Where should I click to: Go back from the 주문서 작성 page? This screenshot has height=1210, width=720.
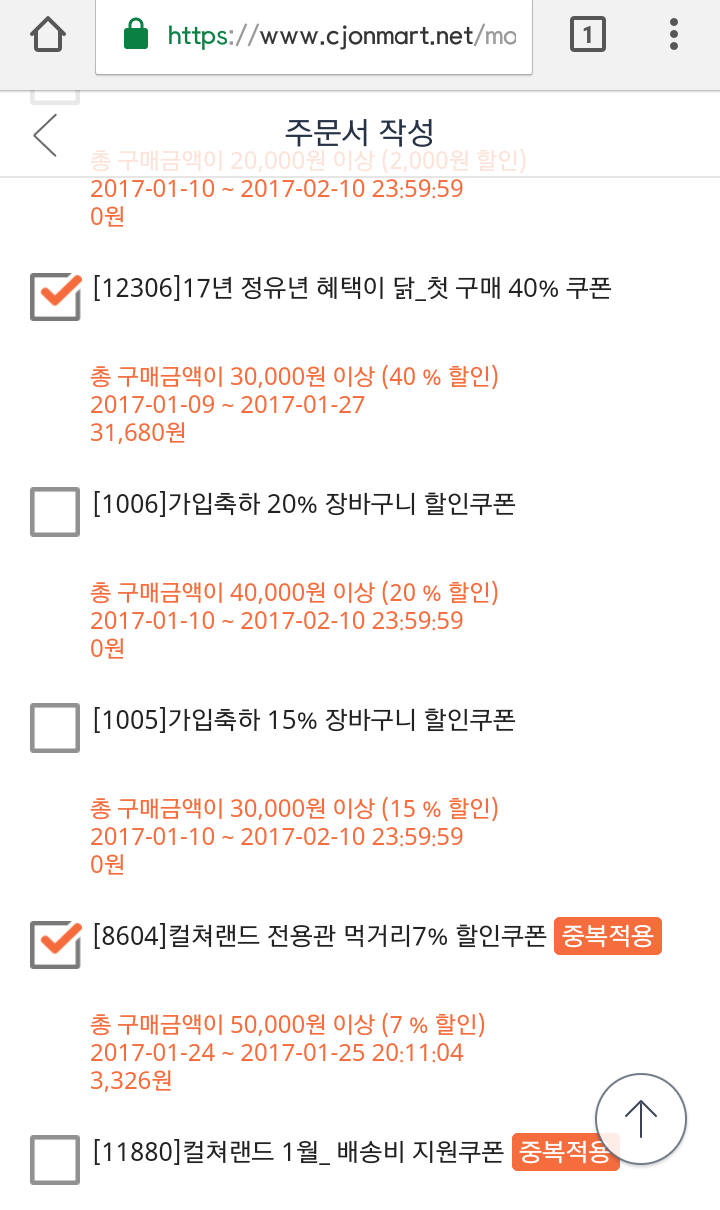[x=45, y=135]
